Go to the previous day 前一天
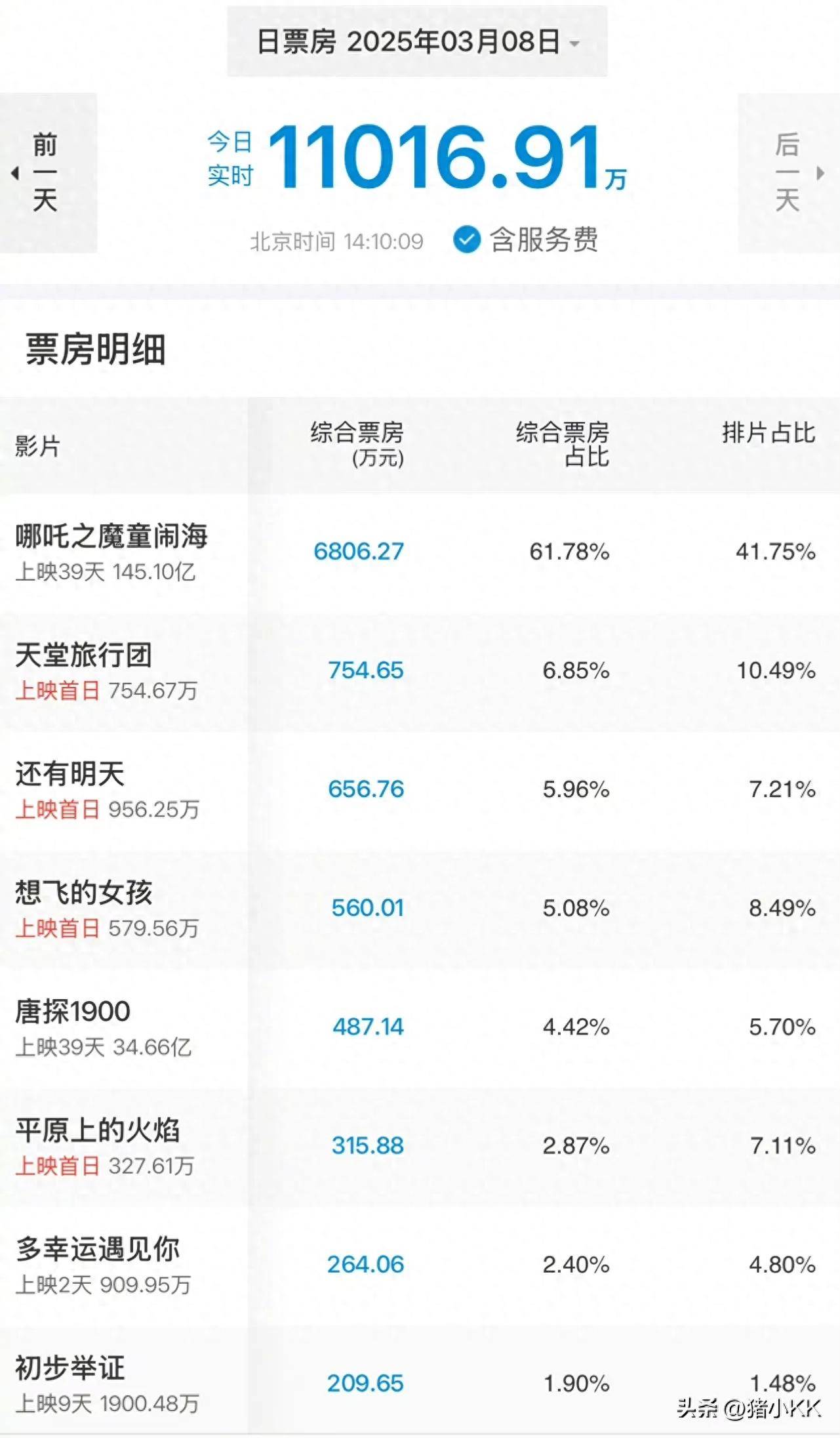Image resolution: width=840 pixels, height=1438 pixels. click(x=48, y=173)
